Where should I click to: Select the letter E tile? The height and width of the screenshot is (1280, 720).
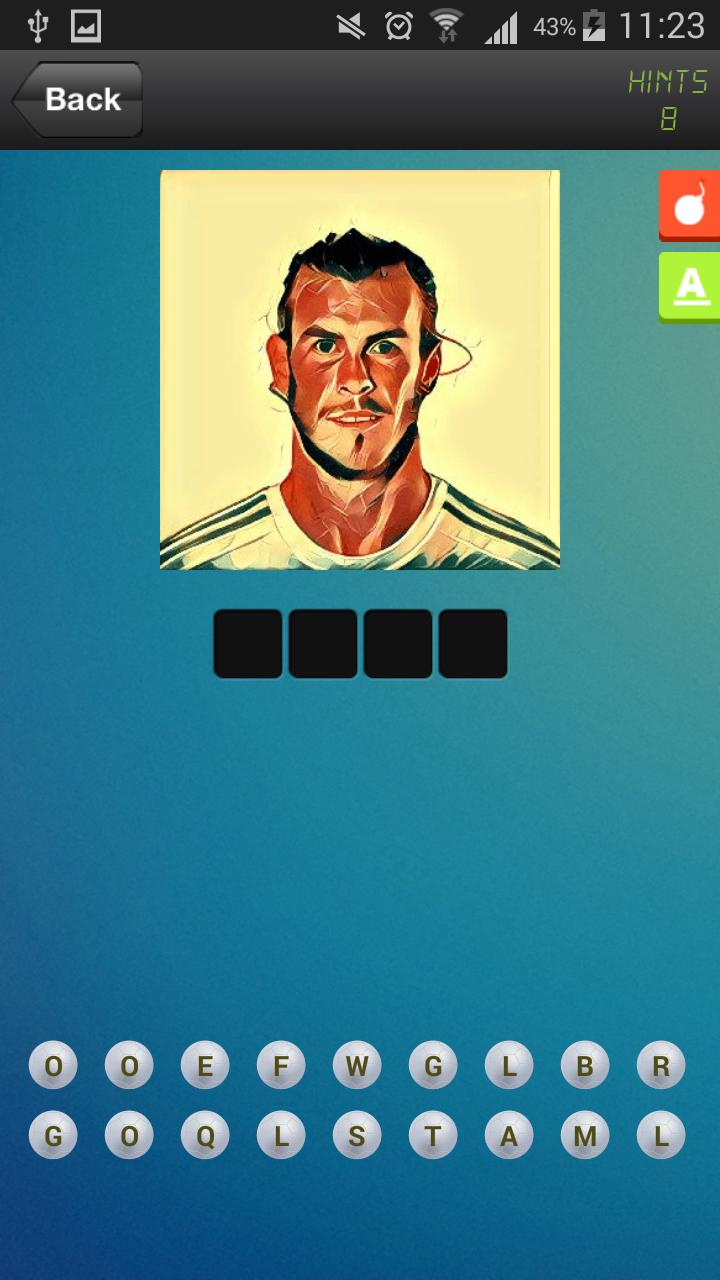pyautogui.click(x=205, y=1065)
